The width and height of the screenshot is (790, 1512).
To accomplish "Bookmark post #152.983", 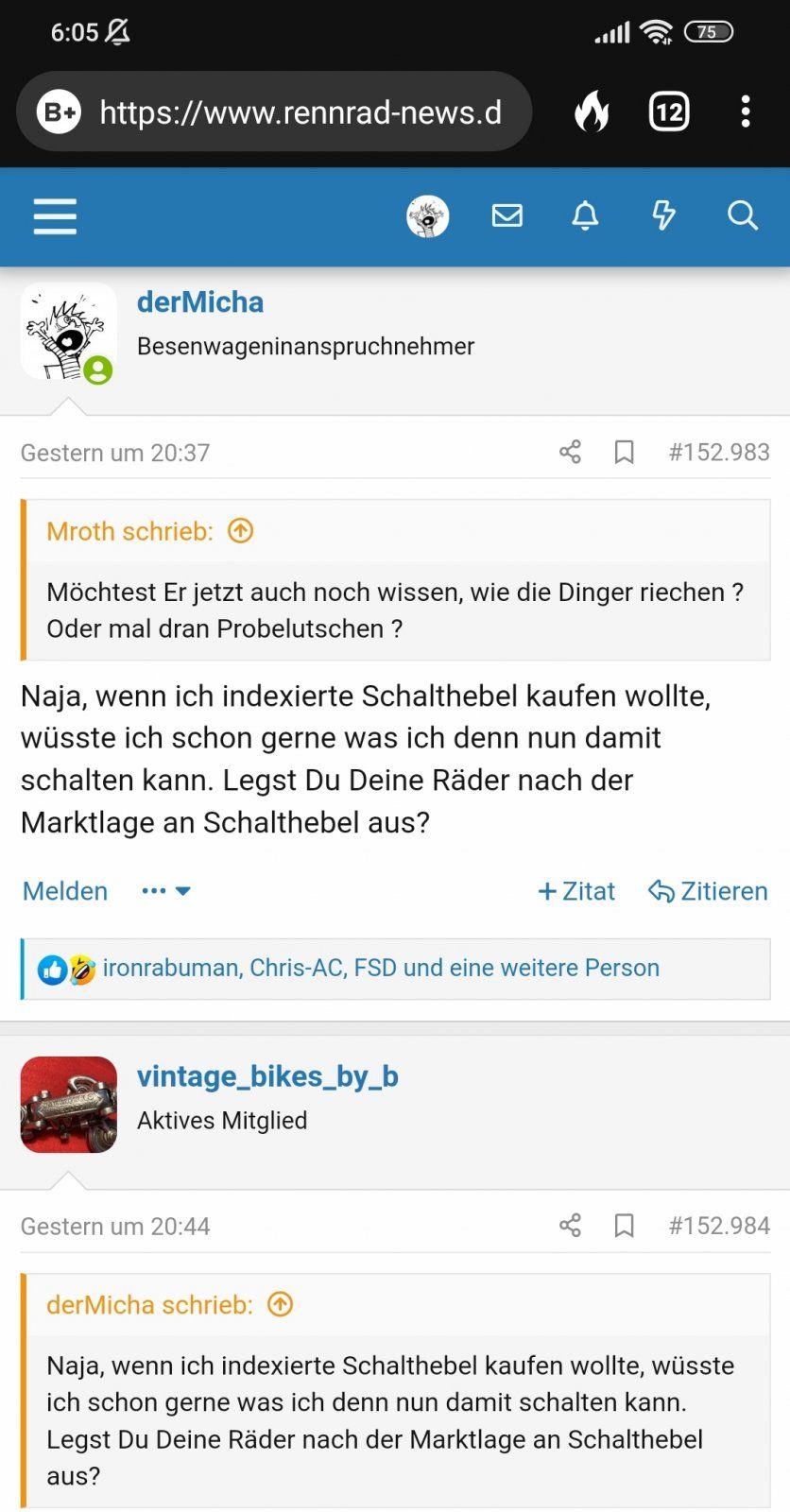I will 624,452.
